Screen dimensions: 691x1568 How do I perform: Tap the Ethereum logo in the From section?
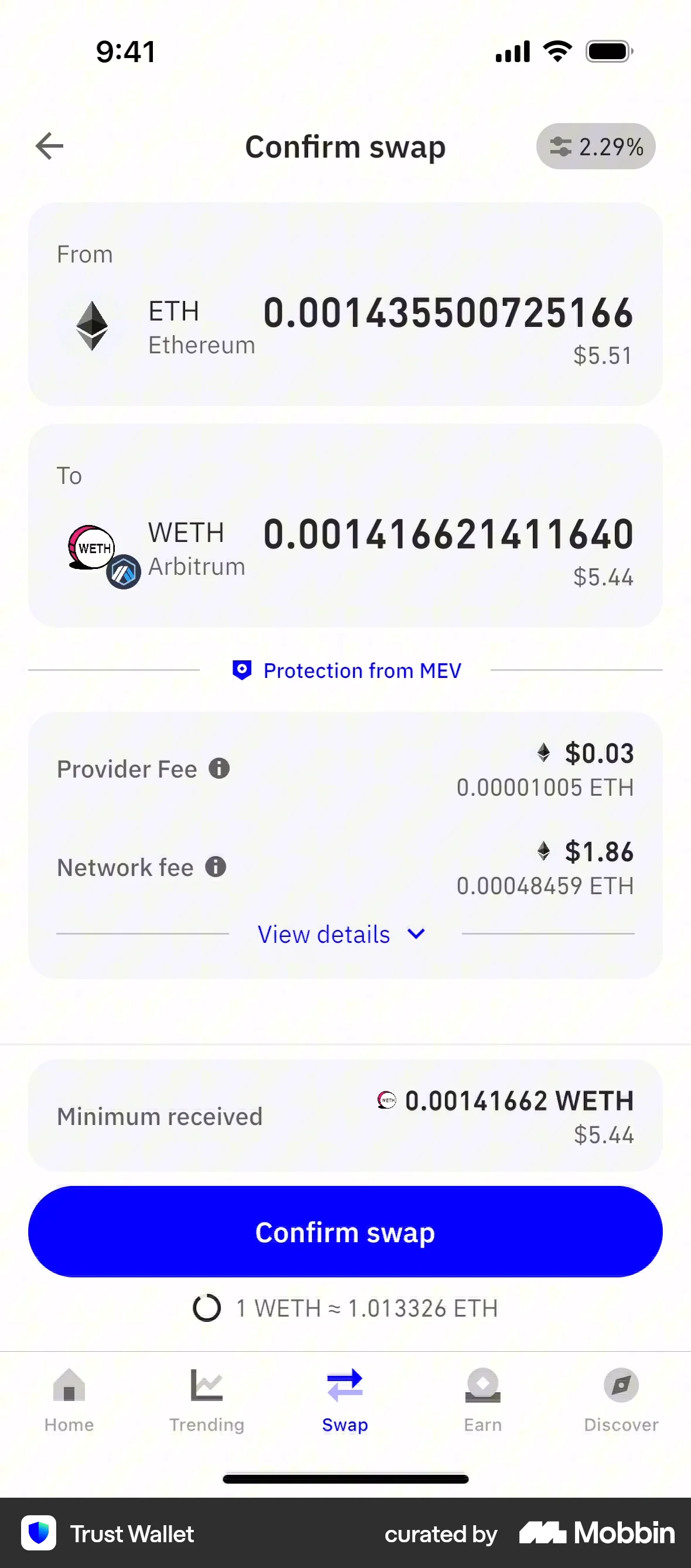(x=93, y=326)
